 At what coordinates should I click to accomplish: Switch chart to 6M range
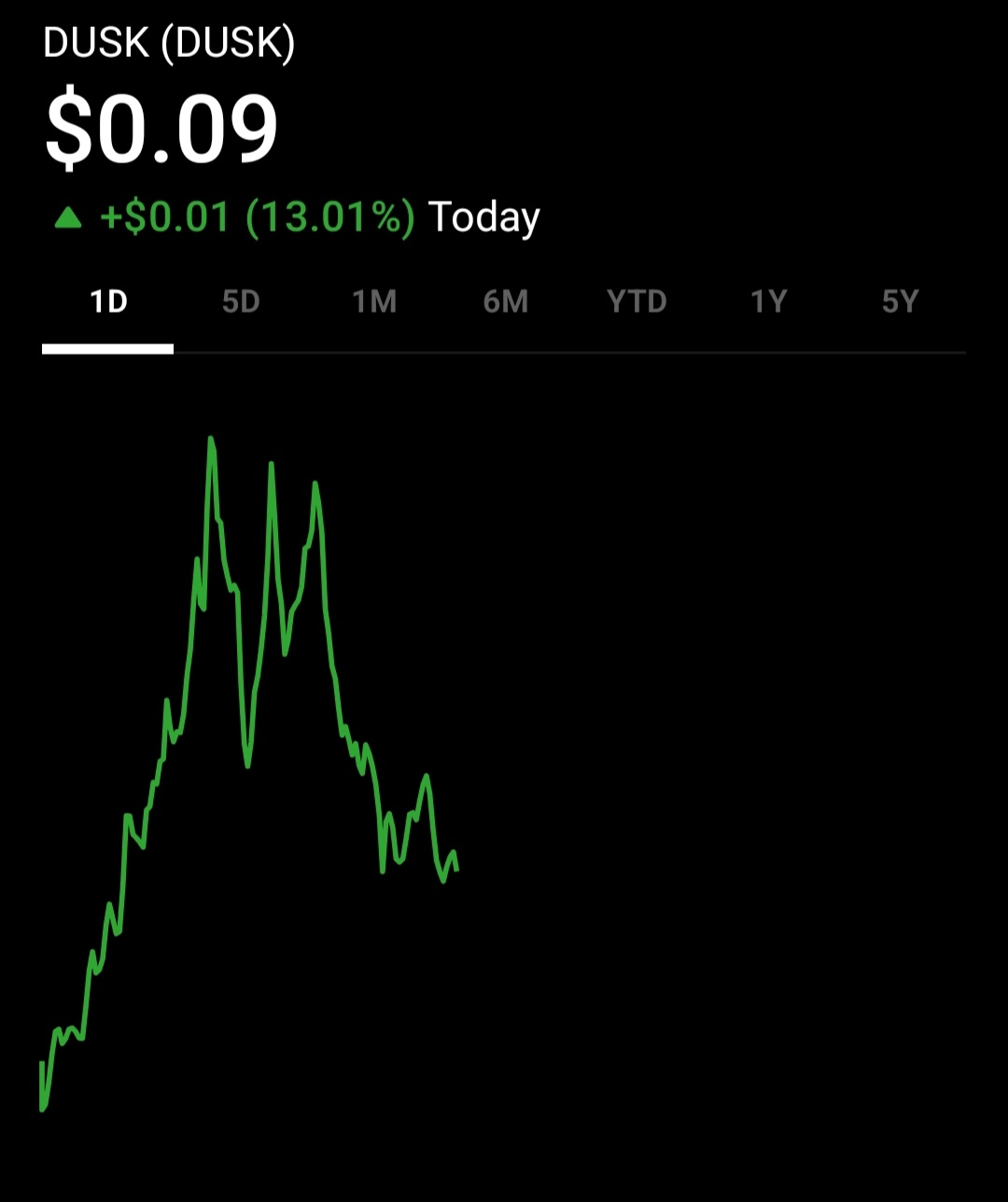tap(506, 302)
